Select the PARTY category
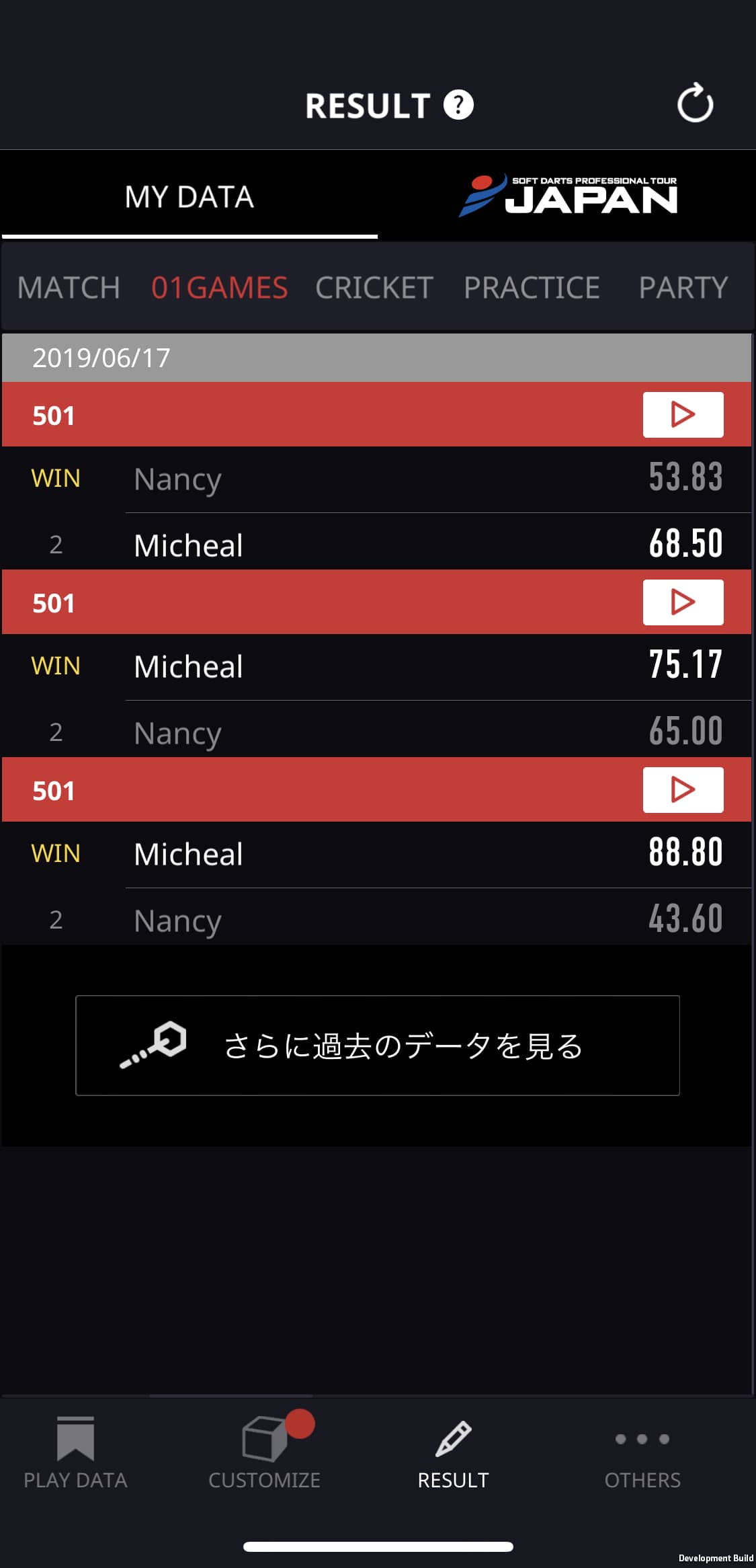 pyautogui.click(x=683, y=288)
